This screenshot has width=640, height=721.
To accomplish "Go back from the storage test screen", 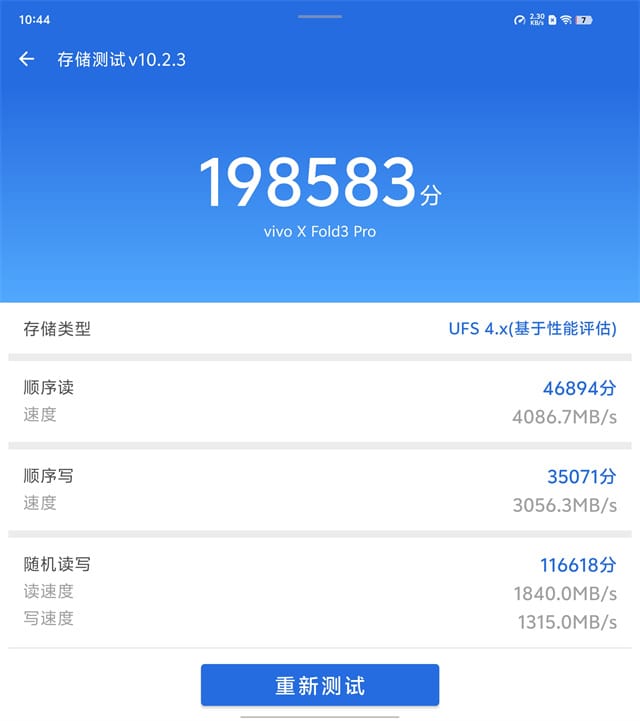I will 27,60.
